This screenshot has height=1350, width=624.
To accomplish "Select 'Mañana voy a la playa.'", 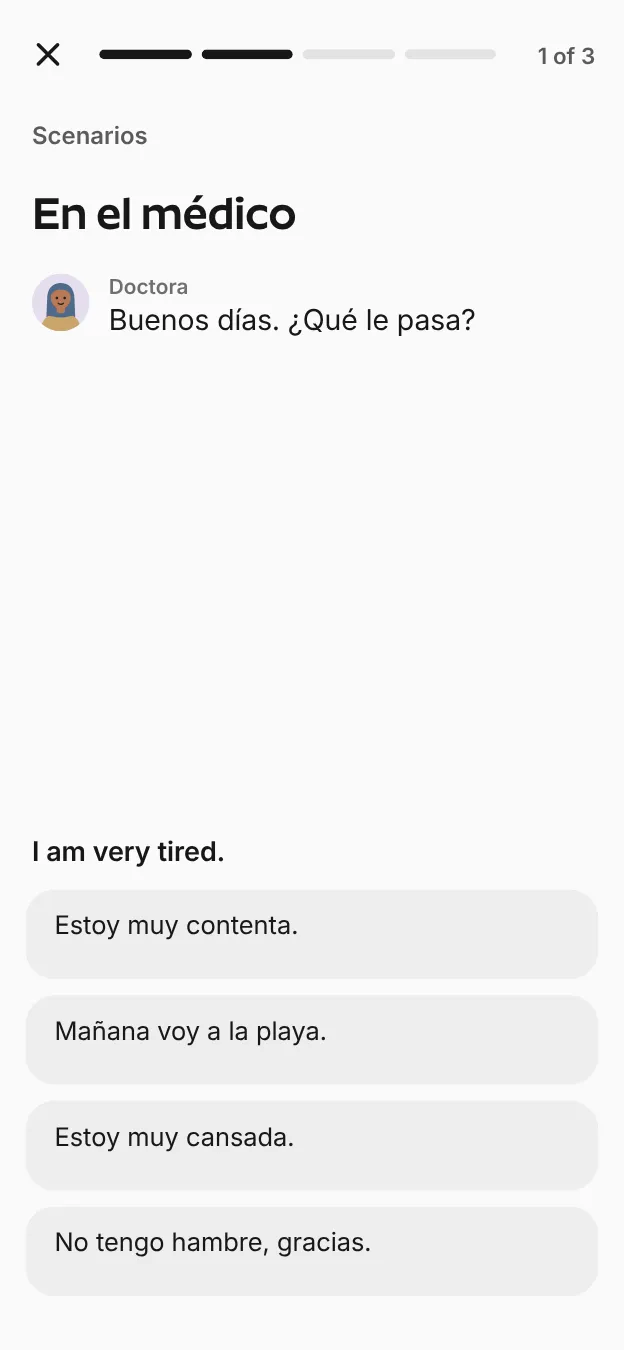I will point(312,1040).
